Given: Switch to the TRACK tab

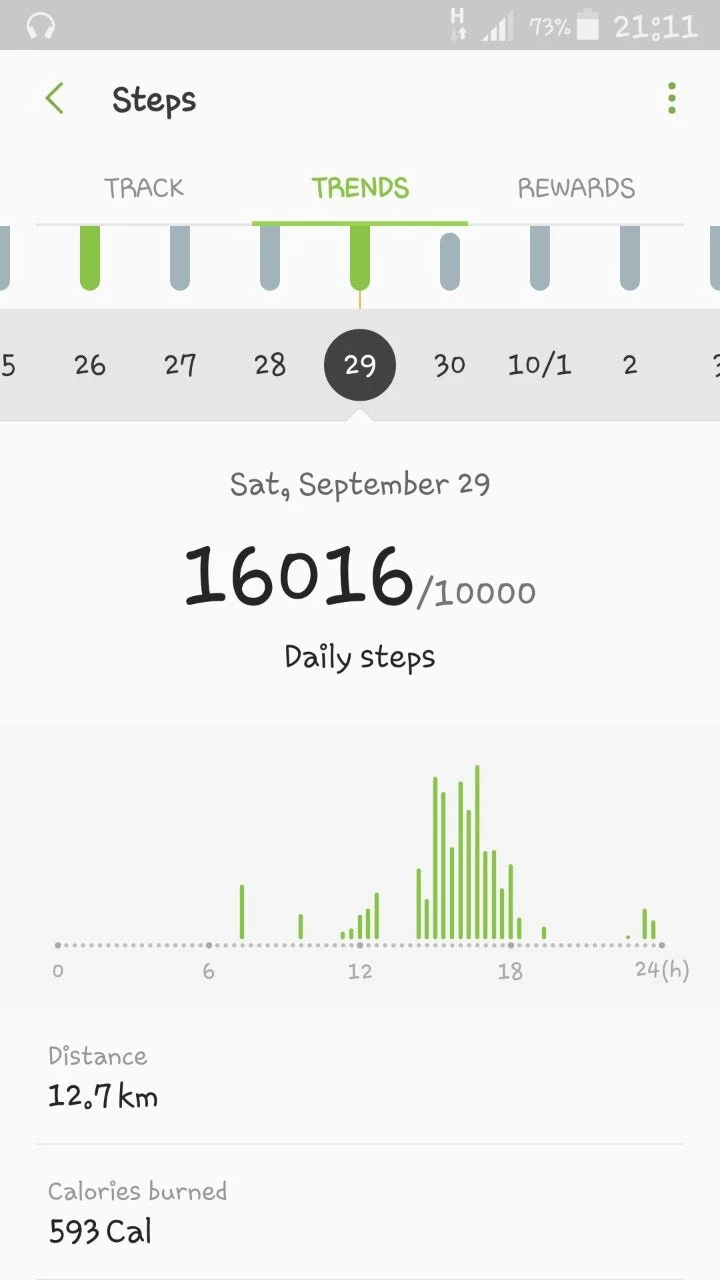Looking at the screenshot, I should [144, 188].
